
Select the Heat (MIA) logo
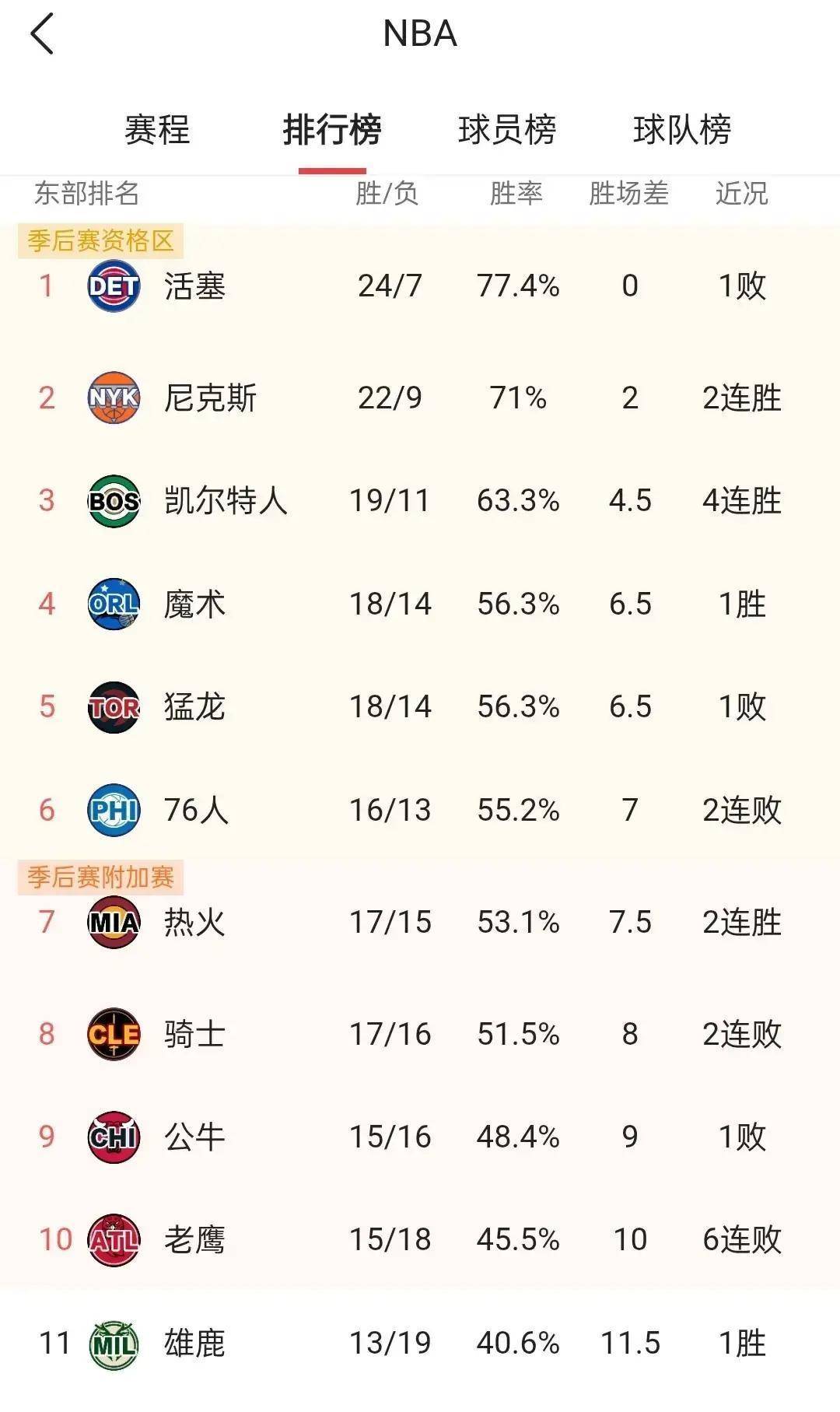click(114, 924)
